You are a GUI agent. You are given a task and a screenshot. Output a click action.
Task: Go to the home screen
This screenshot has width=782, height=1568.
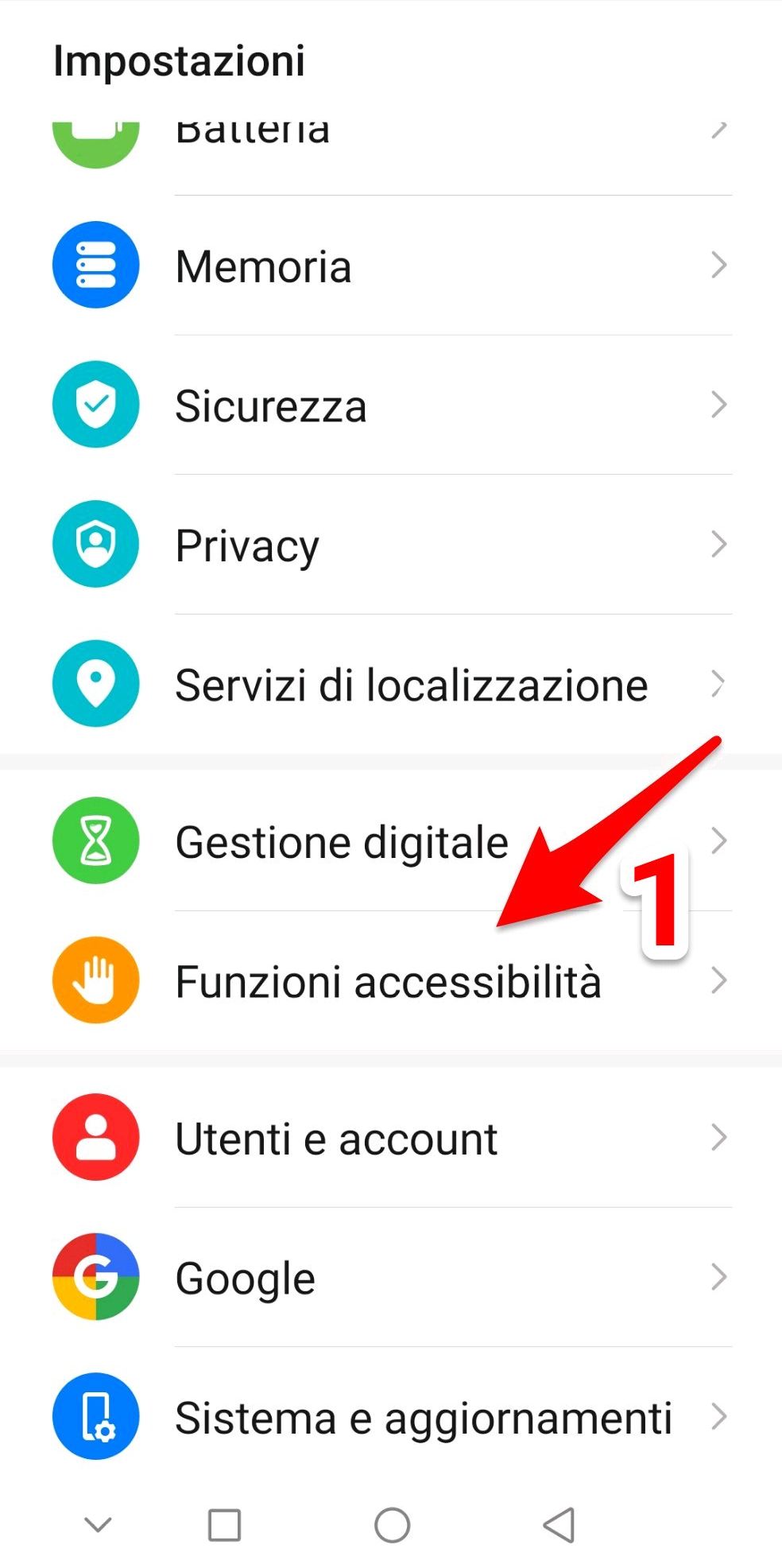(x=392, y=1524)
